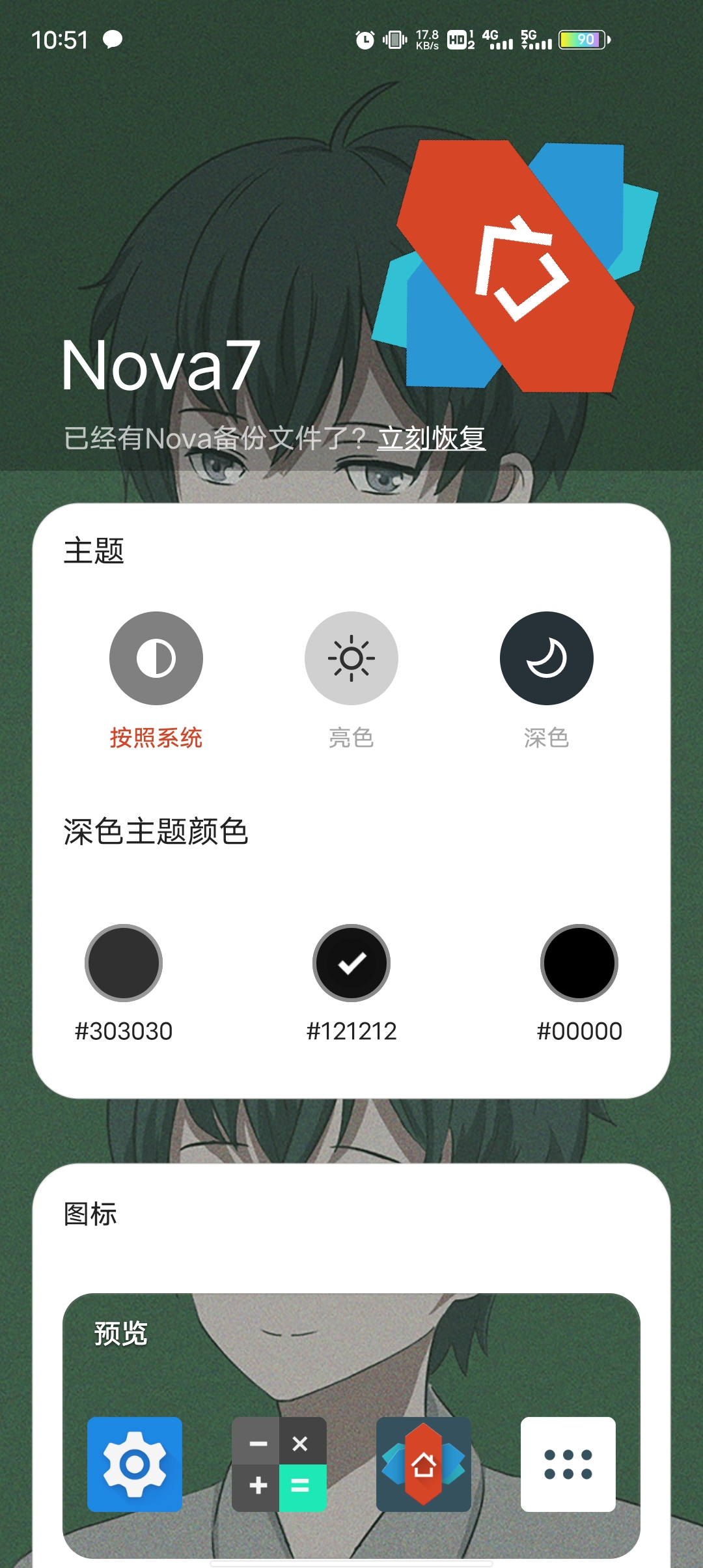Select the 按照系统 theme option
The width and height of the screenshot is (703, 1568).
click(156, 658)
